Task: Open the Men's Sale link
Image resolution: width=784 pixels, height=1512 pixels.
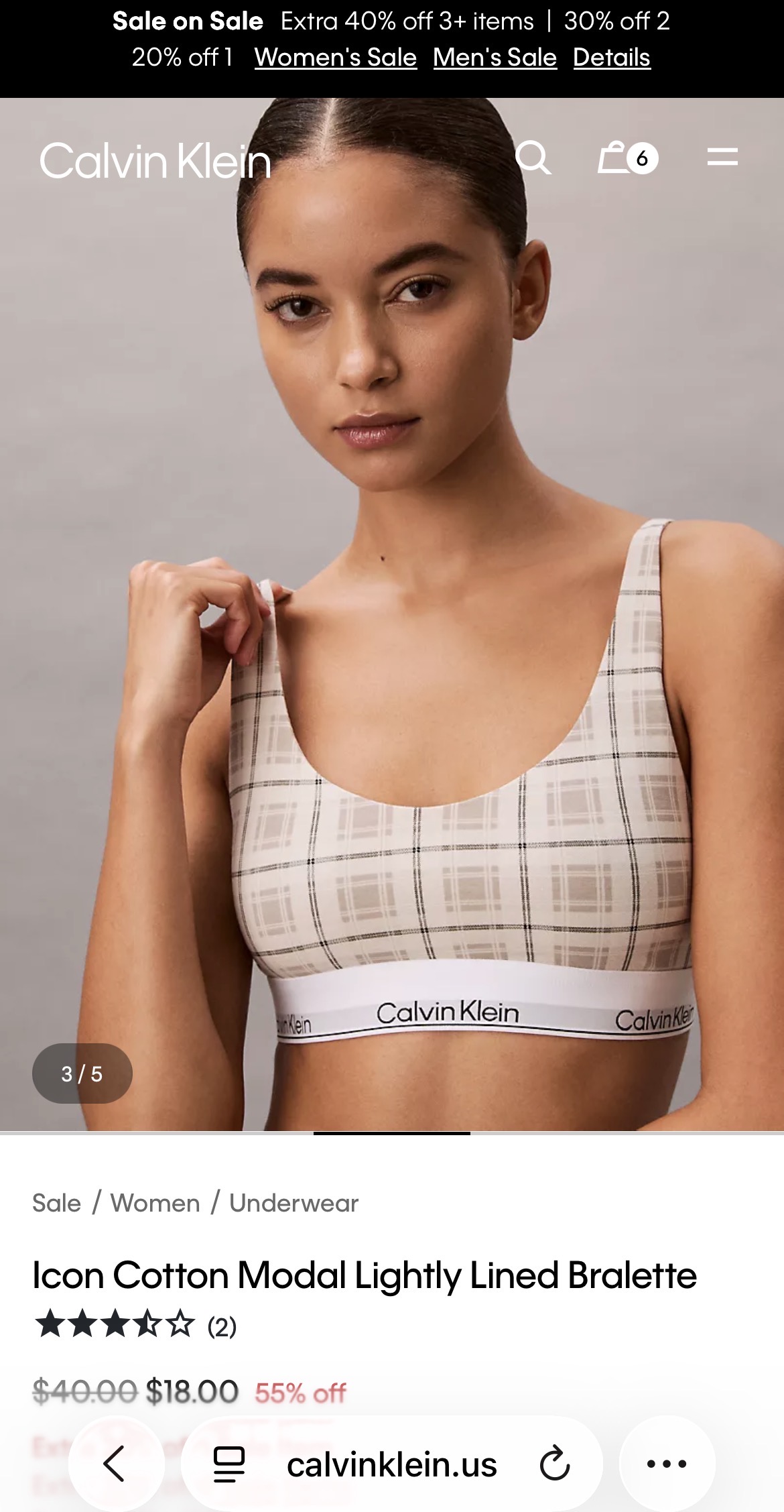Action: [495, 58]
